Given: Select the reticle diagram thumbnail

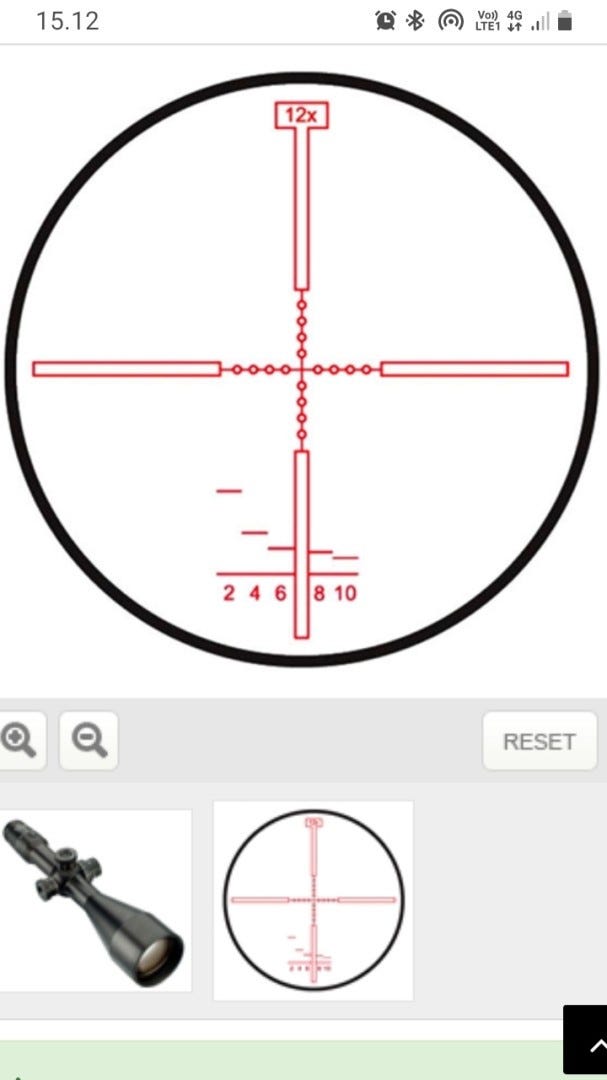Looking at the screenshot, I should 313,901.
